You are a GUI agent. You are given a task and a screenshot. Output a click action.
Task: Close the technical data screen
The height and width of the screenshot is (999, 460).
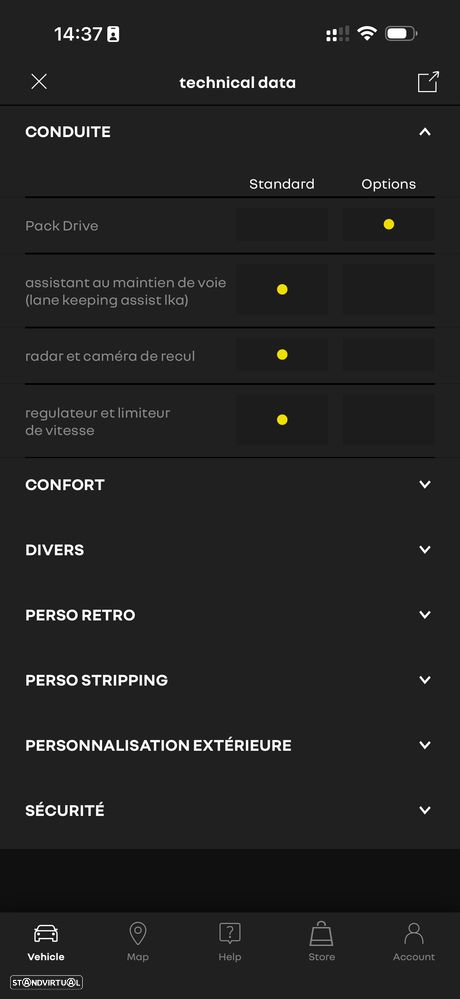click(39, 82)
